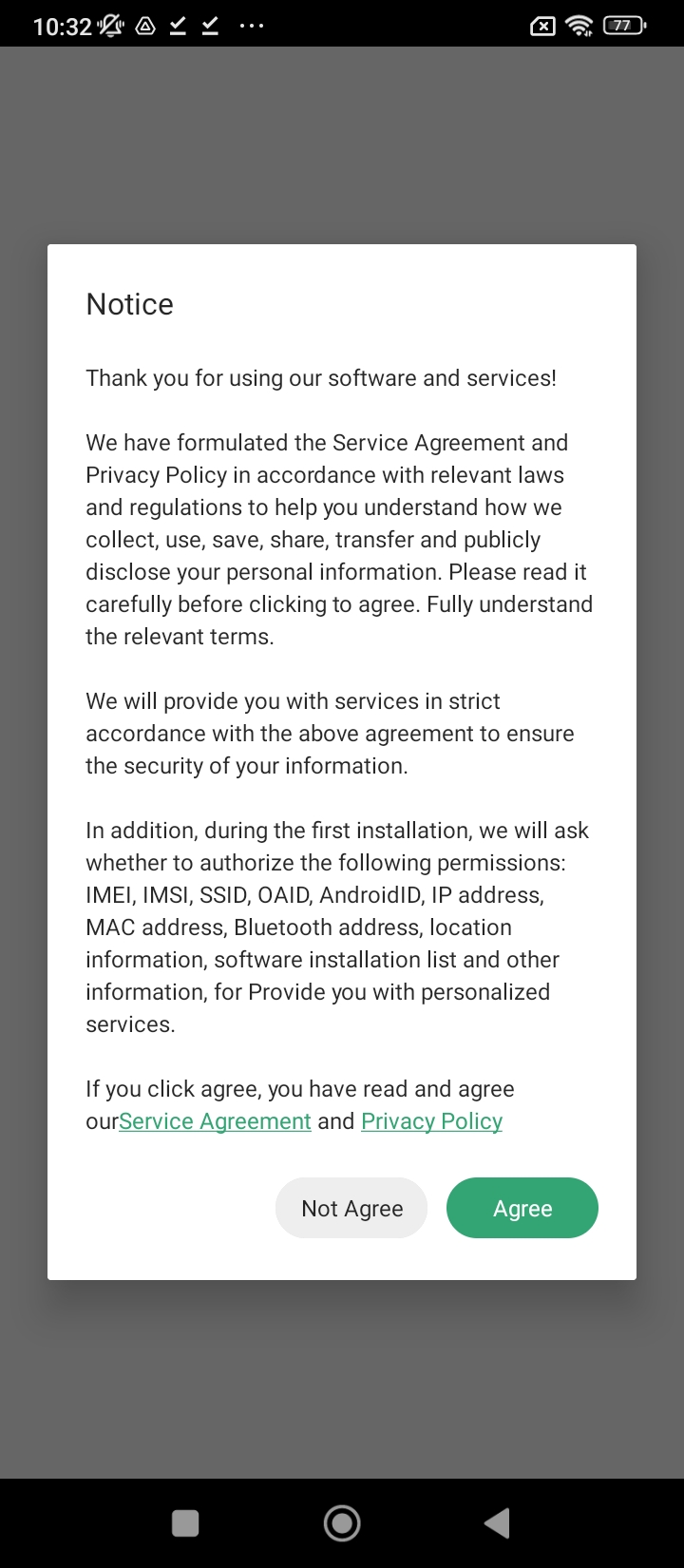Tap the green Agree button

coord(522,1208)
